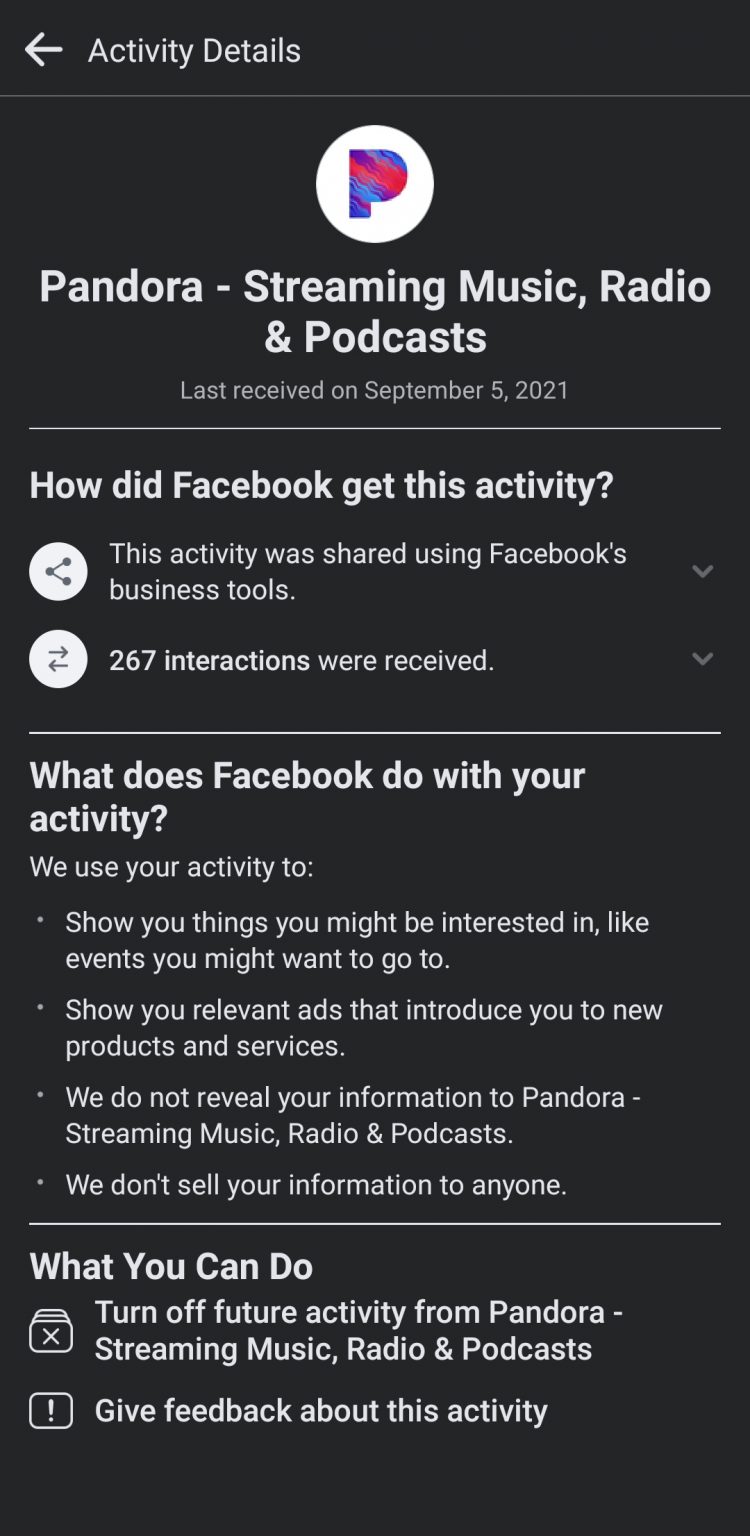The height and width of the screenshot is (1536, 750).
Task: Tap the back arrow to return
Action: pos(44,49)
